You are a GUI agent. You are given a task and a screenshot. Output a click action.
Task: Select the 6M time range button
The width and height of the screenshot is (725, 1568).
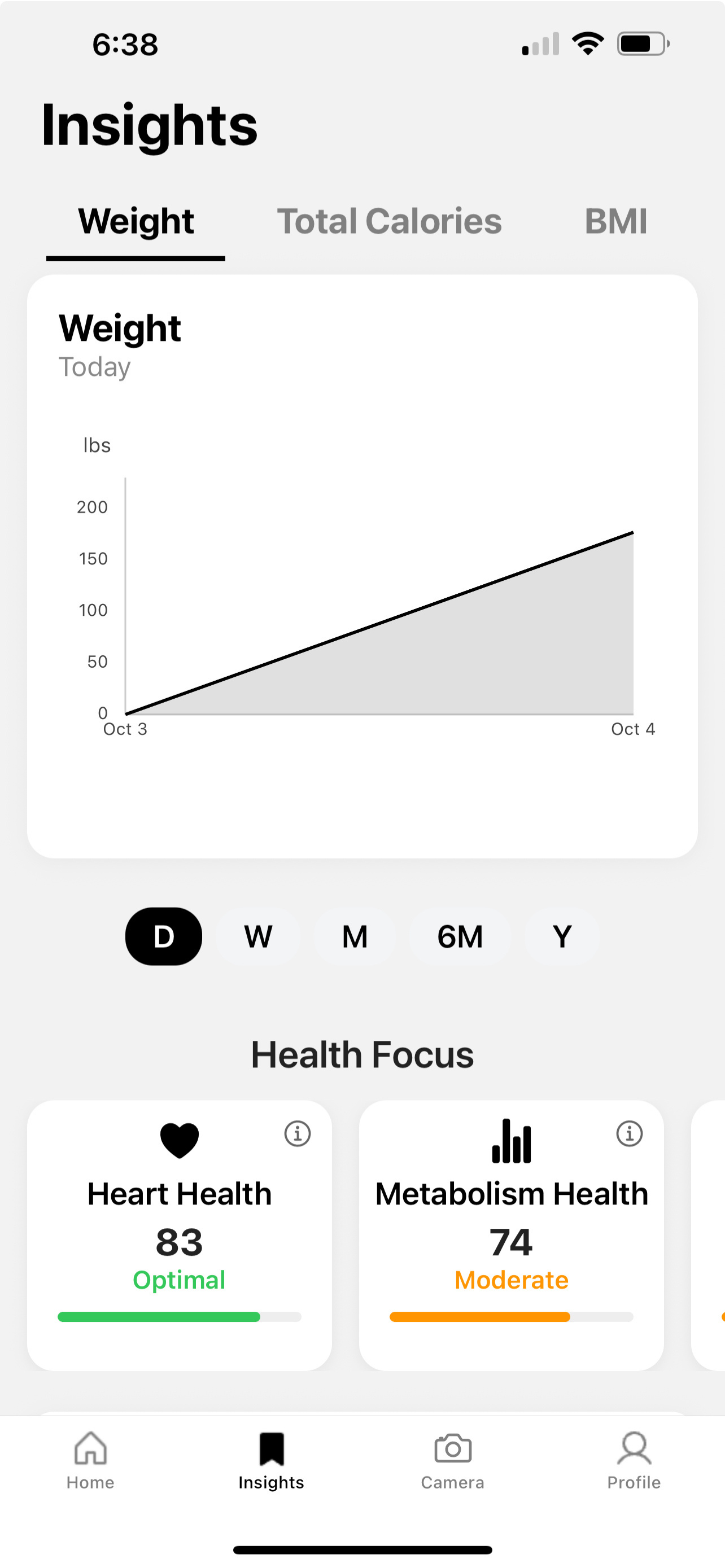click(459, 937)
